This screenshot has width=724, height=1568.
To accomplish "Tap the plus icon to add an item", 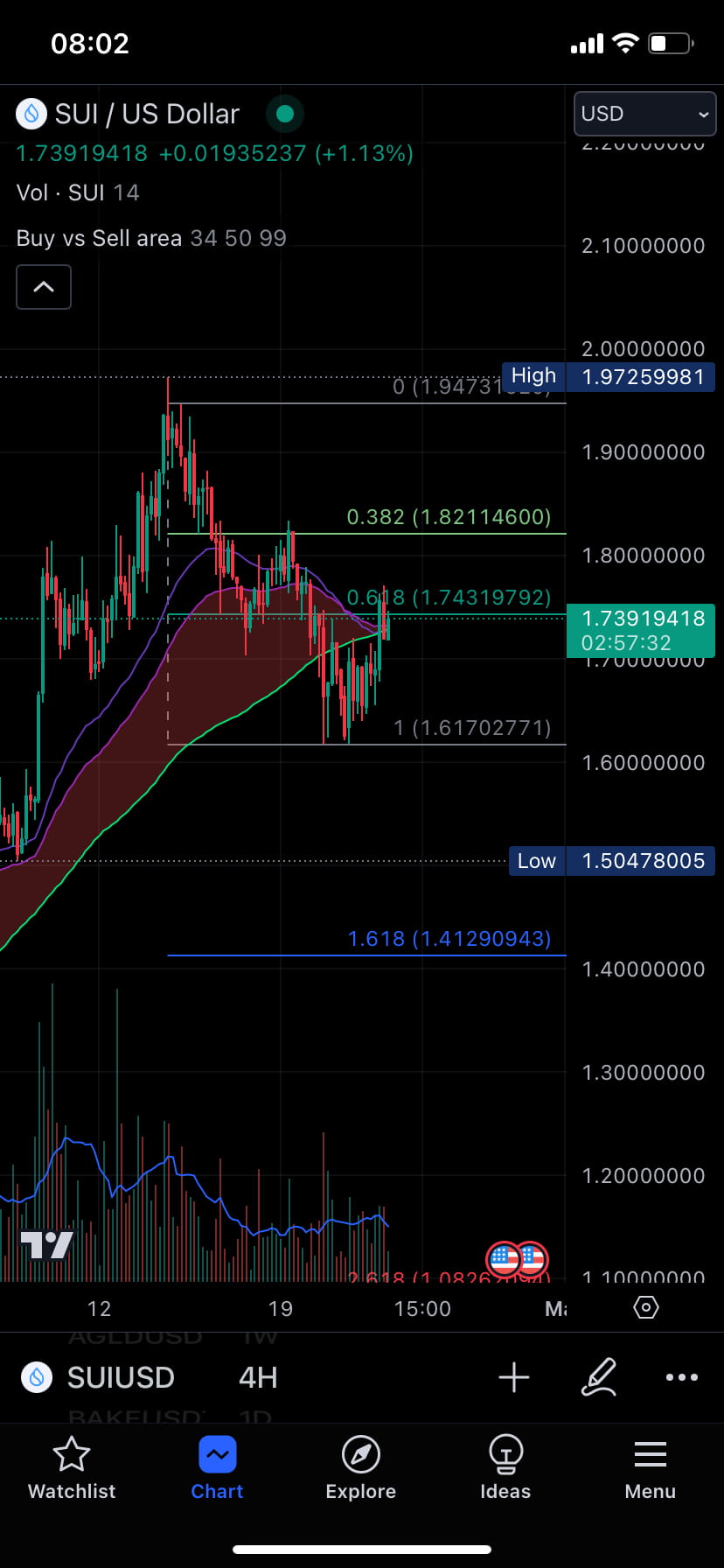I will click(x=514, y=1377).
